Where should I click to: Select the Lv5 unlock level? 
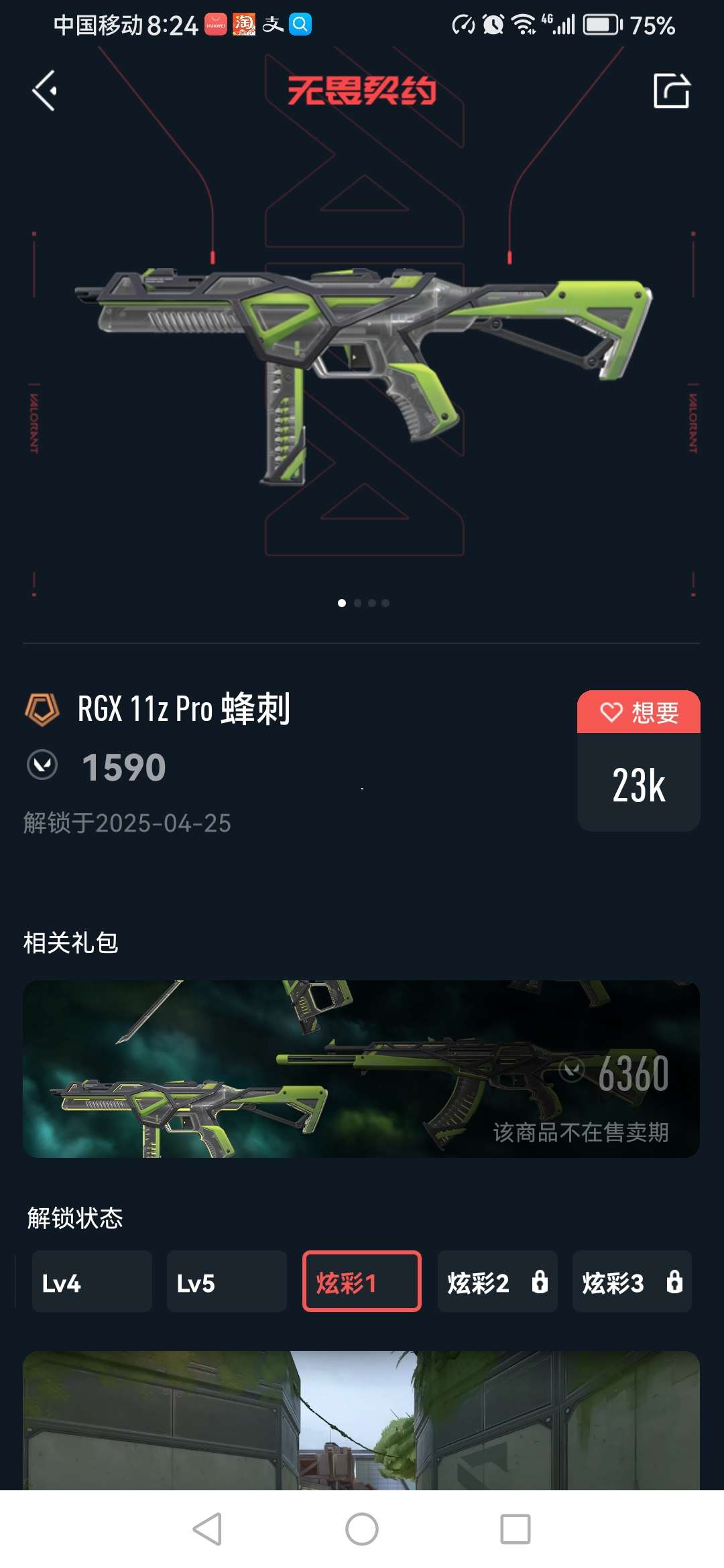click(x=227, y=1281)
